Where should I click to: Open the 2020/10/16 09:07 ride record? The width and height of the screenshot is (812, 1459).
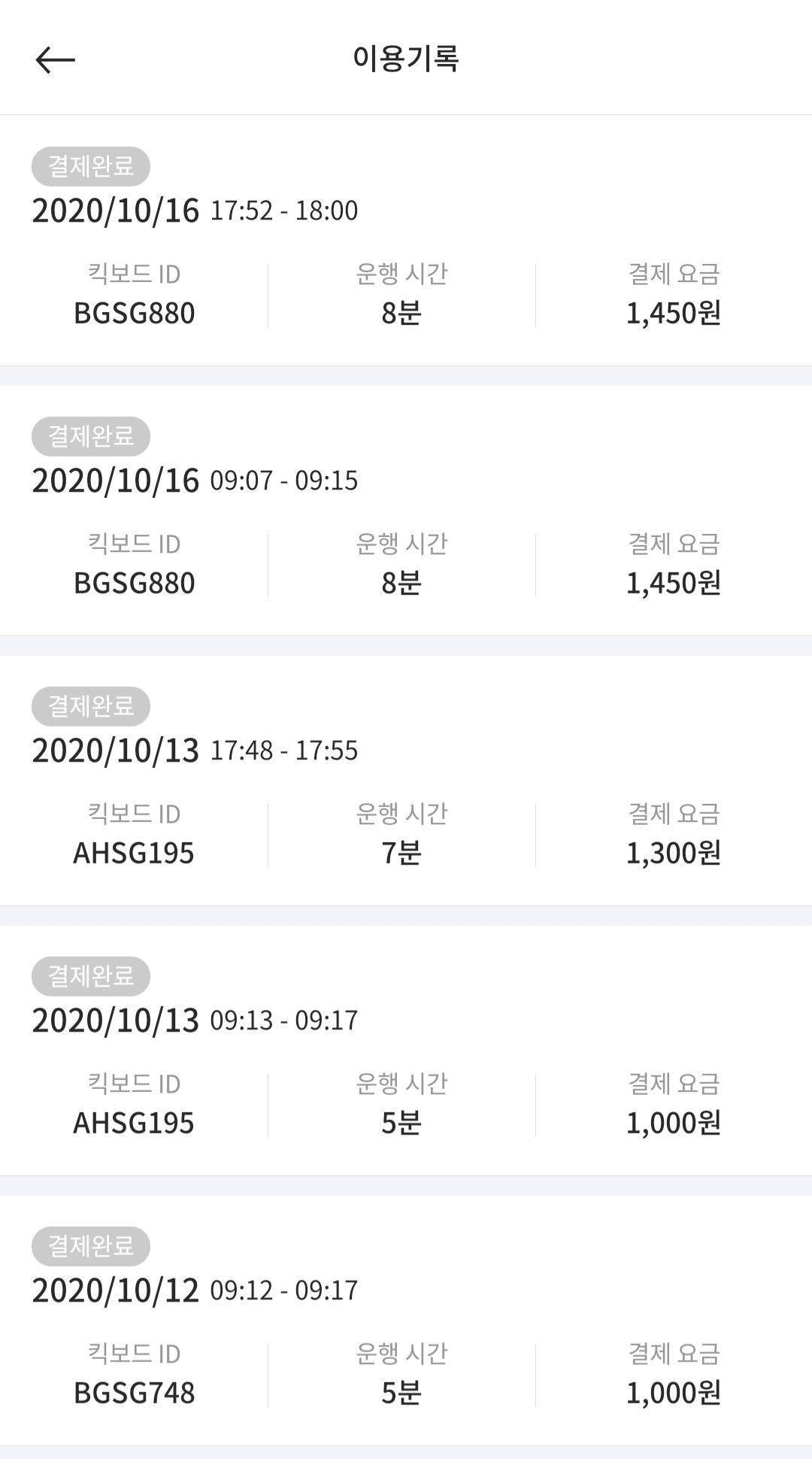406,511
